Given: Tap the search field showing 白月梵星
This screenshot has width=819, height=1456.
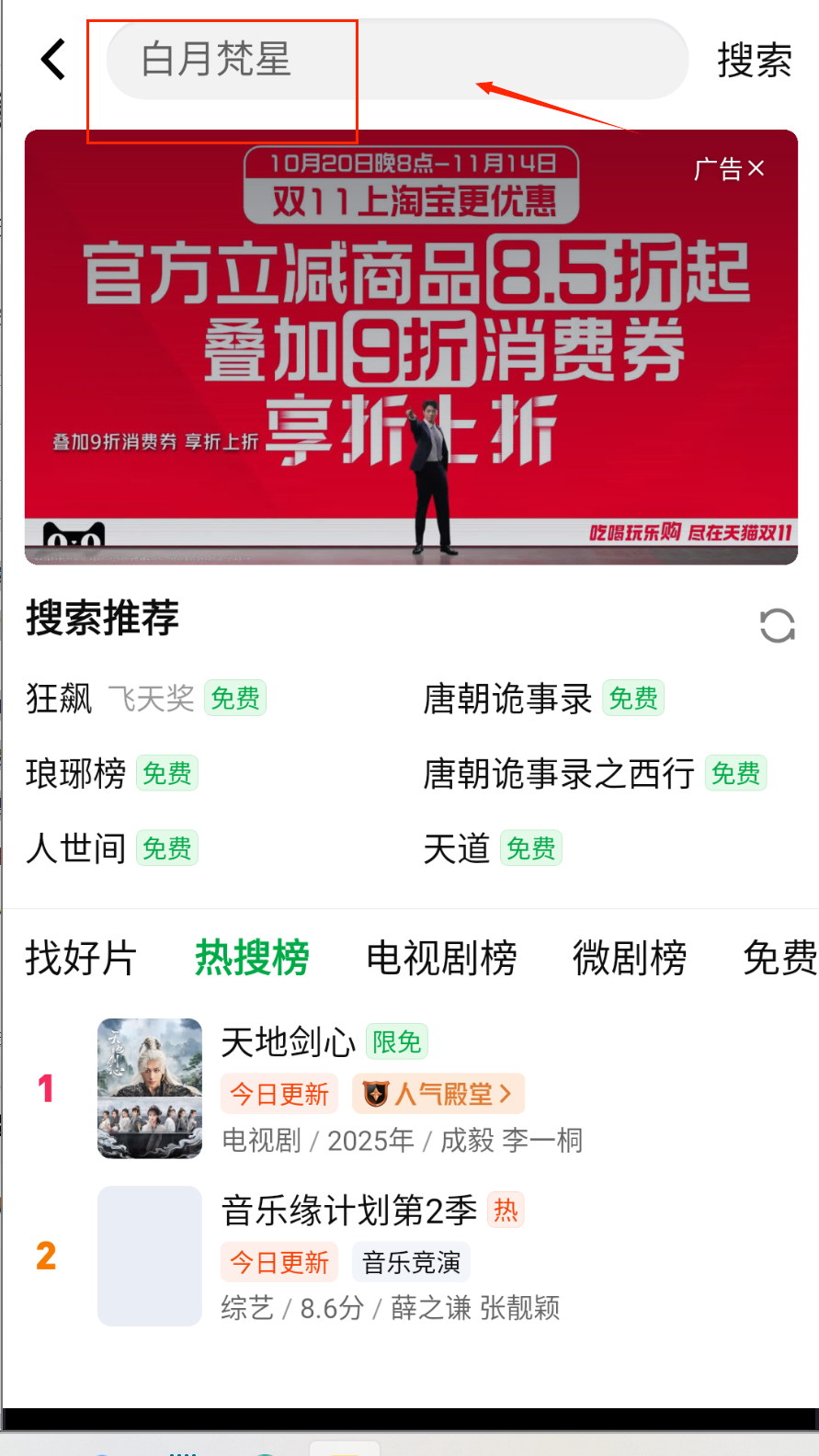Looking at the screenshot, I should tap(395, 60).
